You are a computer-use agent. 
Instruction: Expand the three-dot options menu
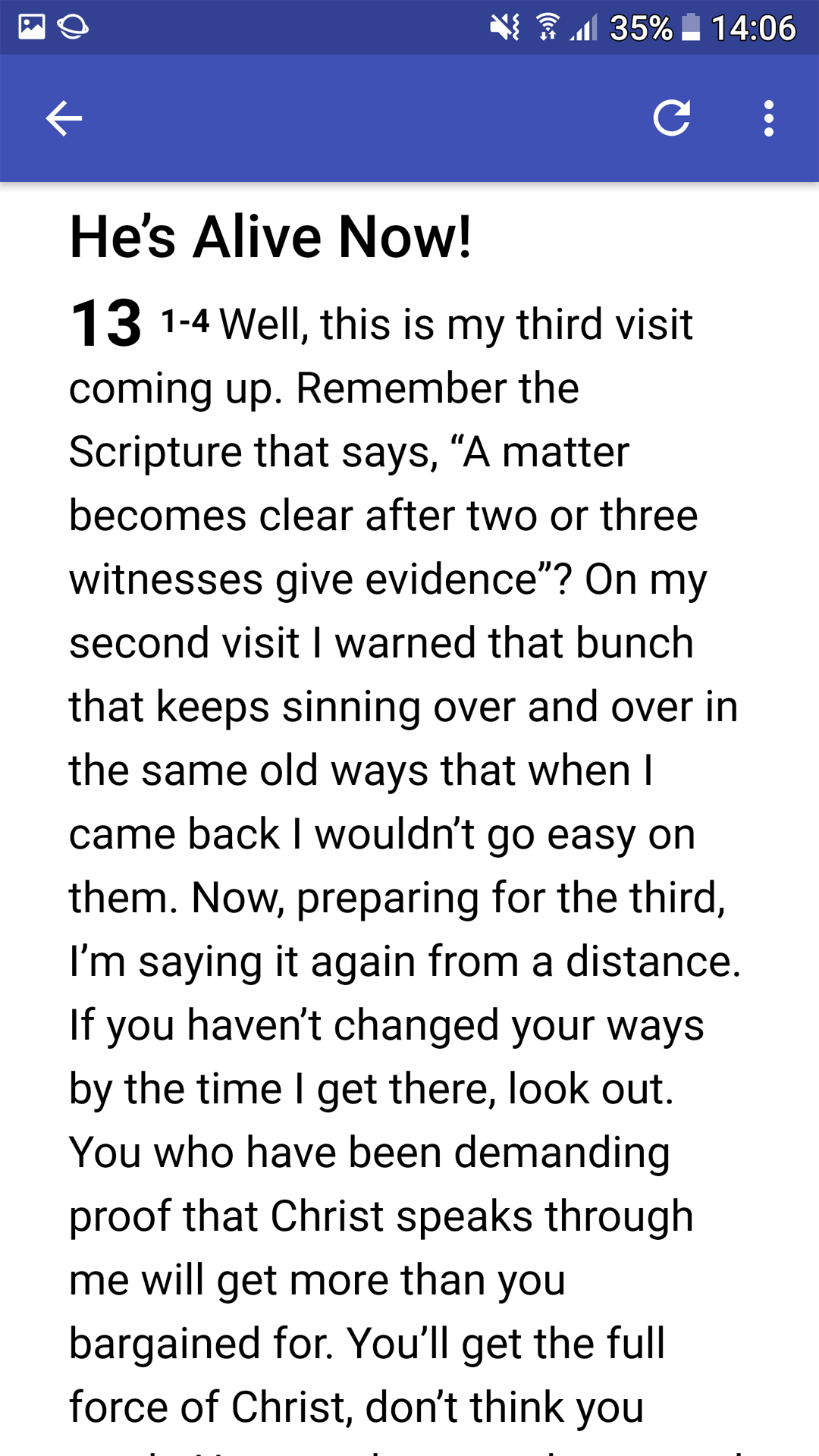pos(768,118)
